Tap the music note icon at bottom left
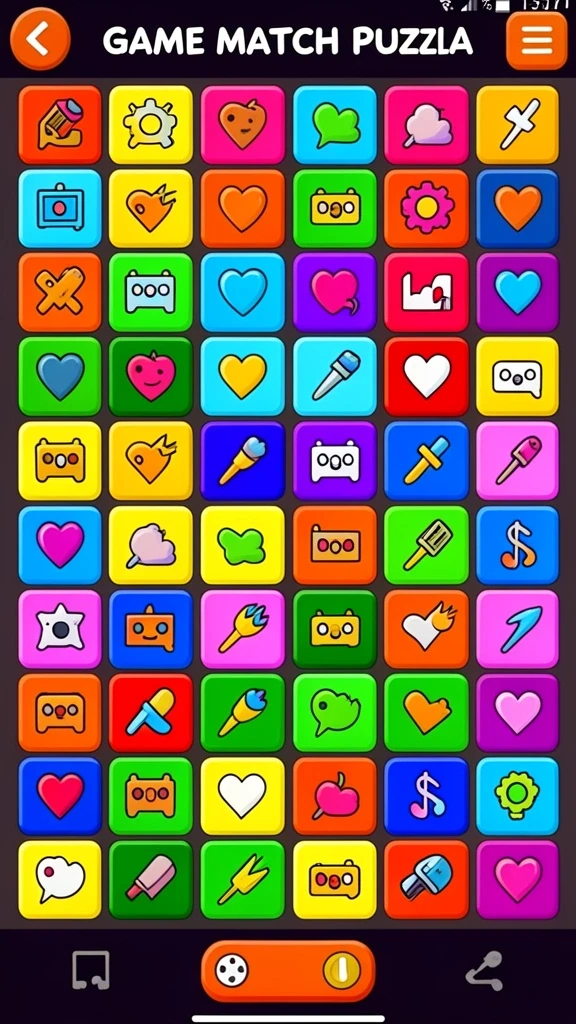 (91, 970)
